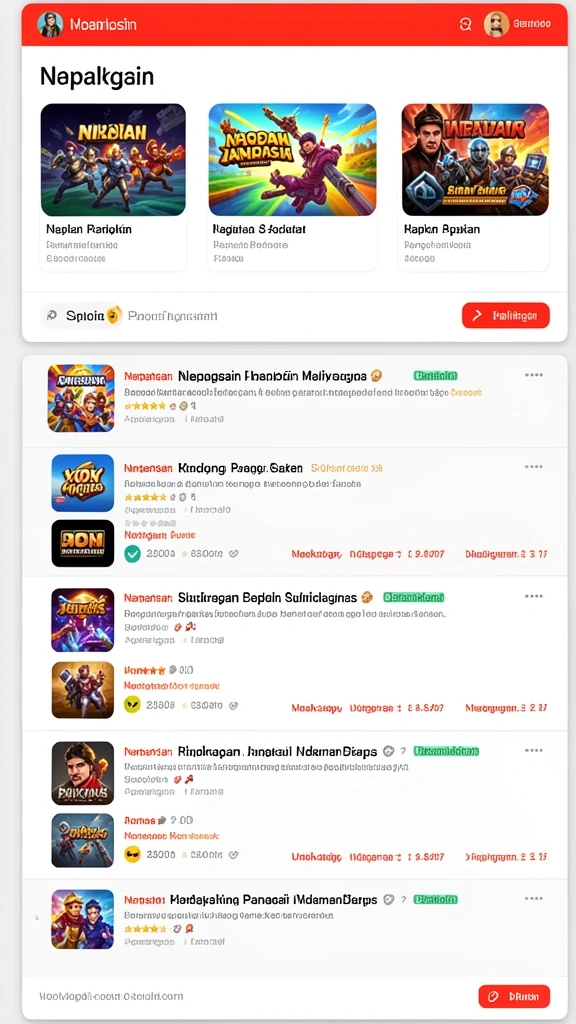Open the third featured game card Rapkan
Image resolution: width=576 pixels, height=1024 pixels.
coord(475,187)
